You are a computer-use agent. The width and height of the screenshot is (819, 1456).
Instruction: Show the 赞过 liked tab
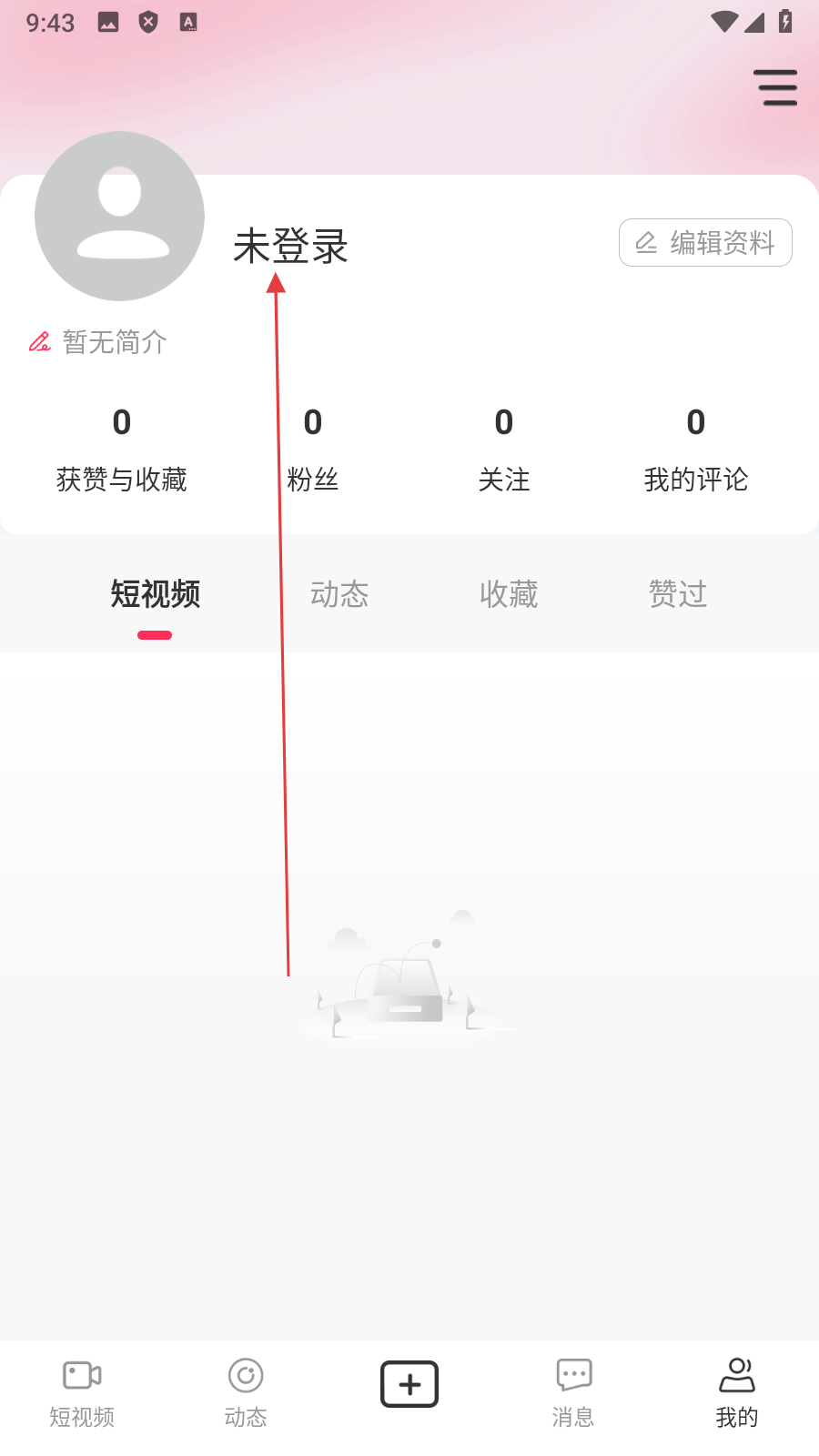pyautogui.click(x=678, y=594)
